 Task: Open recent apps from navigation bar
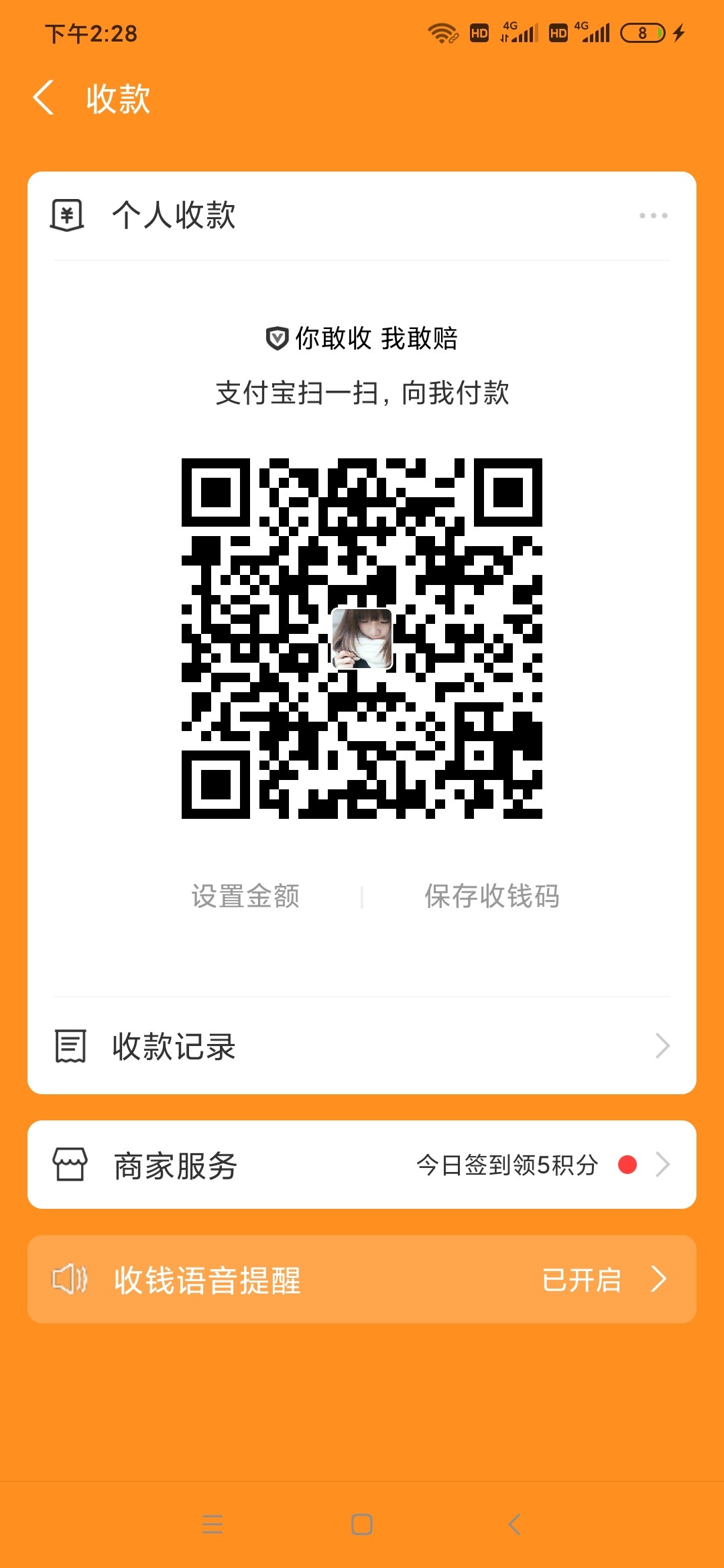pos(213,1524)
